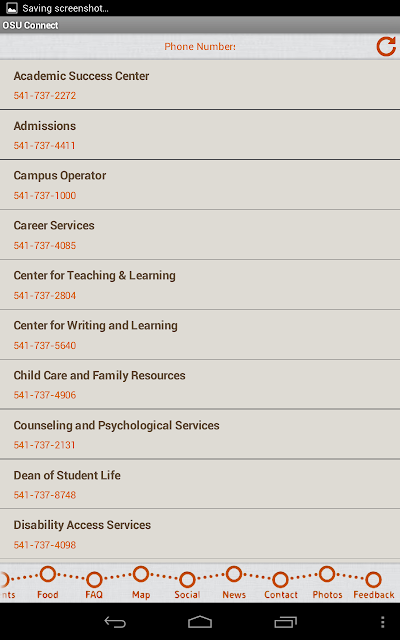Viewport: 400px width, 640px height.
Task: Switch to the Social tab
Action: [187, 586]
